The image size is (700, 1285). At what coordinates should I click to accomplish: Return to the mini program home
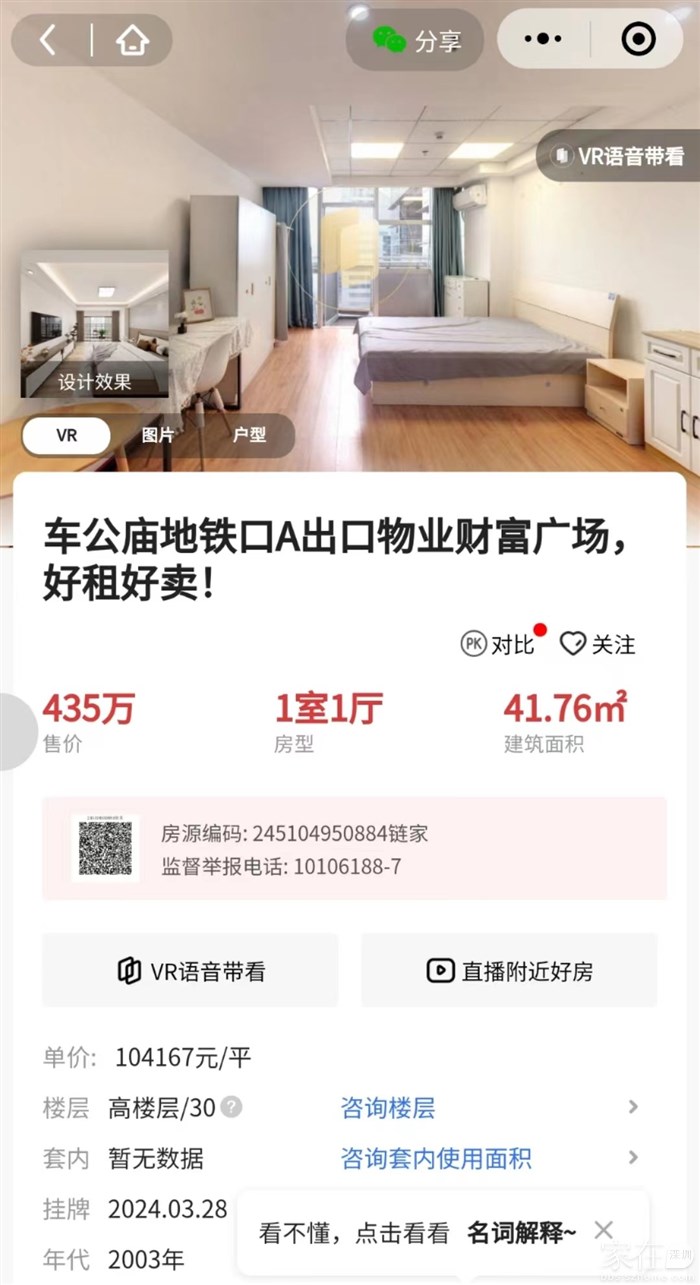pyautogui.click(x=132, y=40)
